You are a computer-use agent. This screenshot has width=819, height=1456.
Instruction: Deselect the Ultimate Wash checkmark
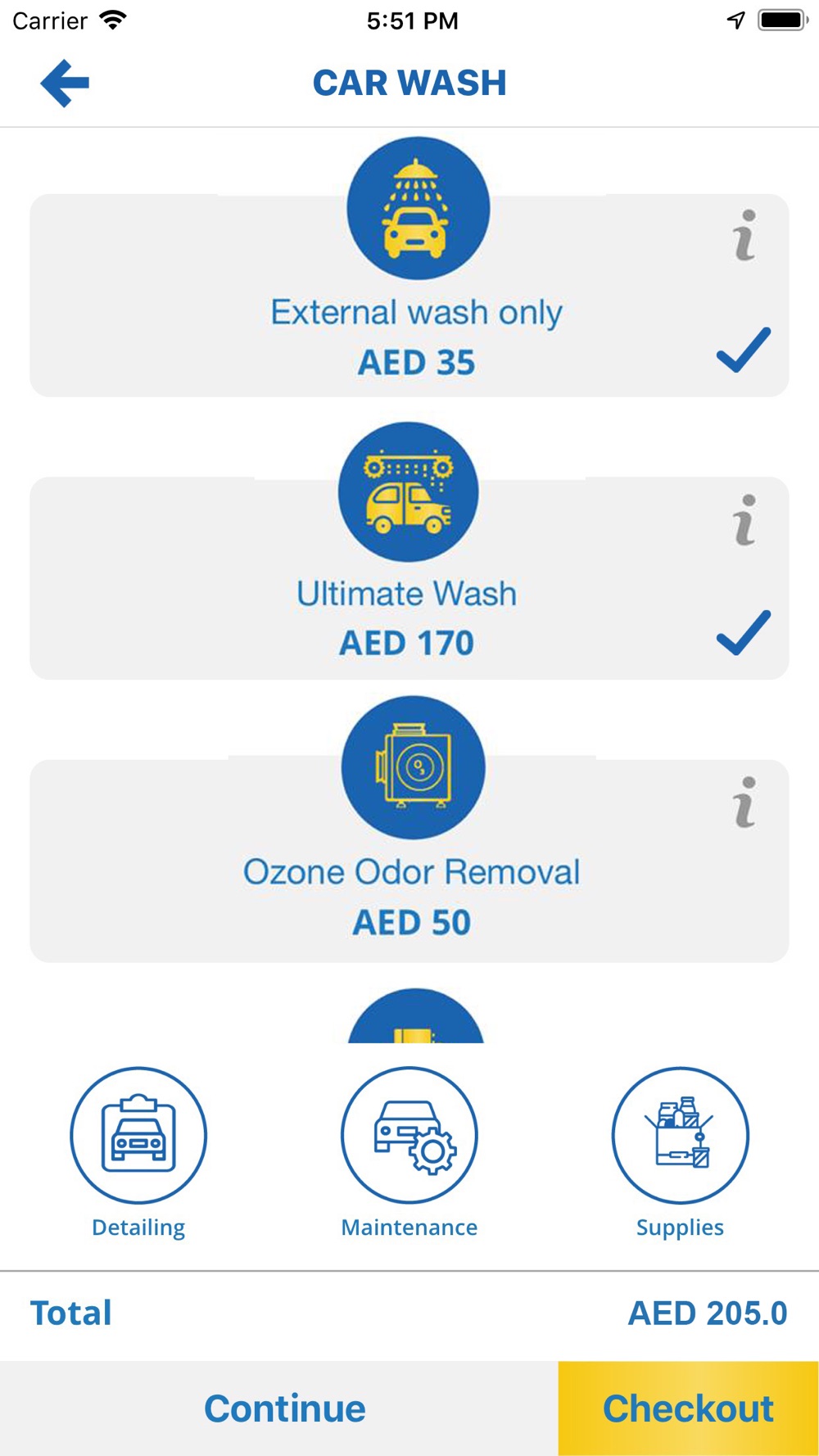743,632
